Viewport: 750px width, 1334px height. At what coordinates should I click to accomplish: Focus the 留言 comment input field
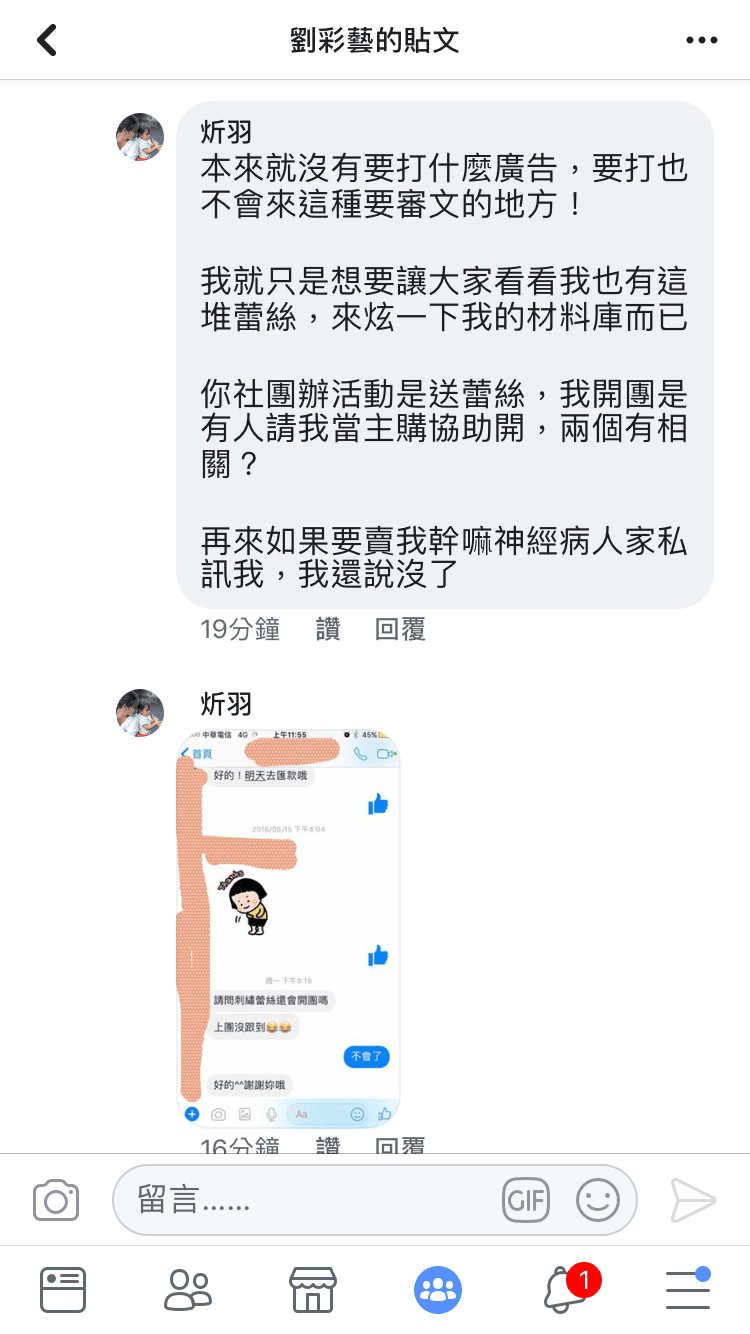point(310,1200)
